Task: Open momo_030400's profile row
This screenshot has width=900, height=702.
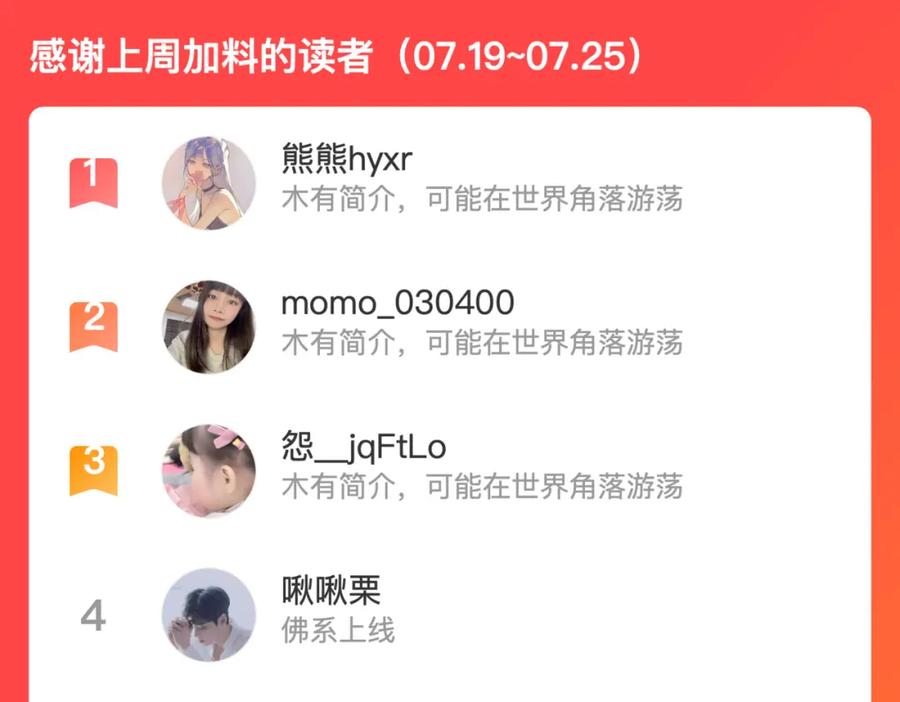Action: (x=397, y=303)
